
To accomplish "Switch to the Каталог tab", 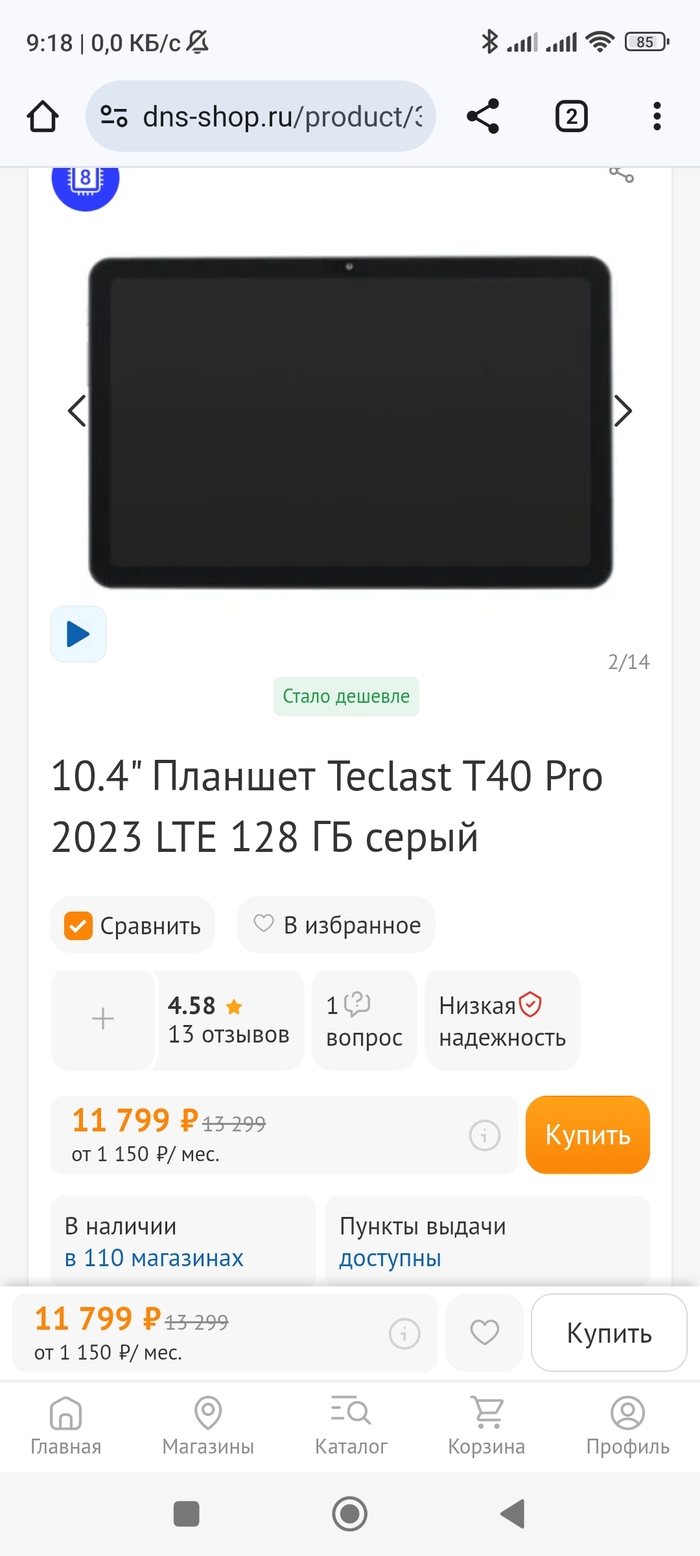I will (x=351, y=1427).
